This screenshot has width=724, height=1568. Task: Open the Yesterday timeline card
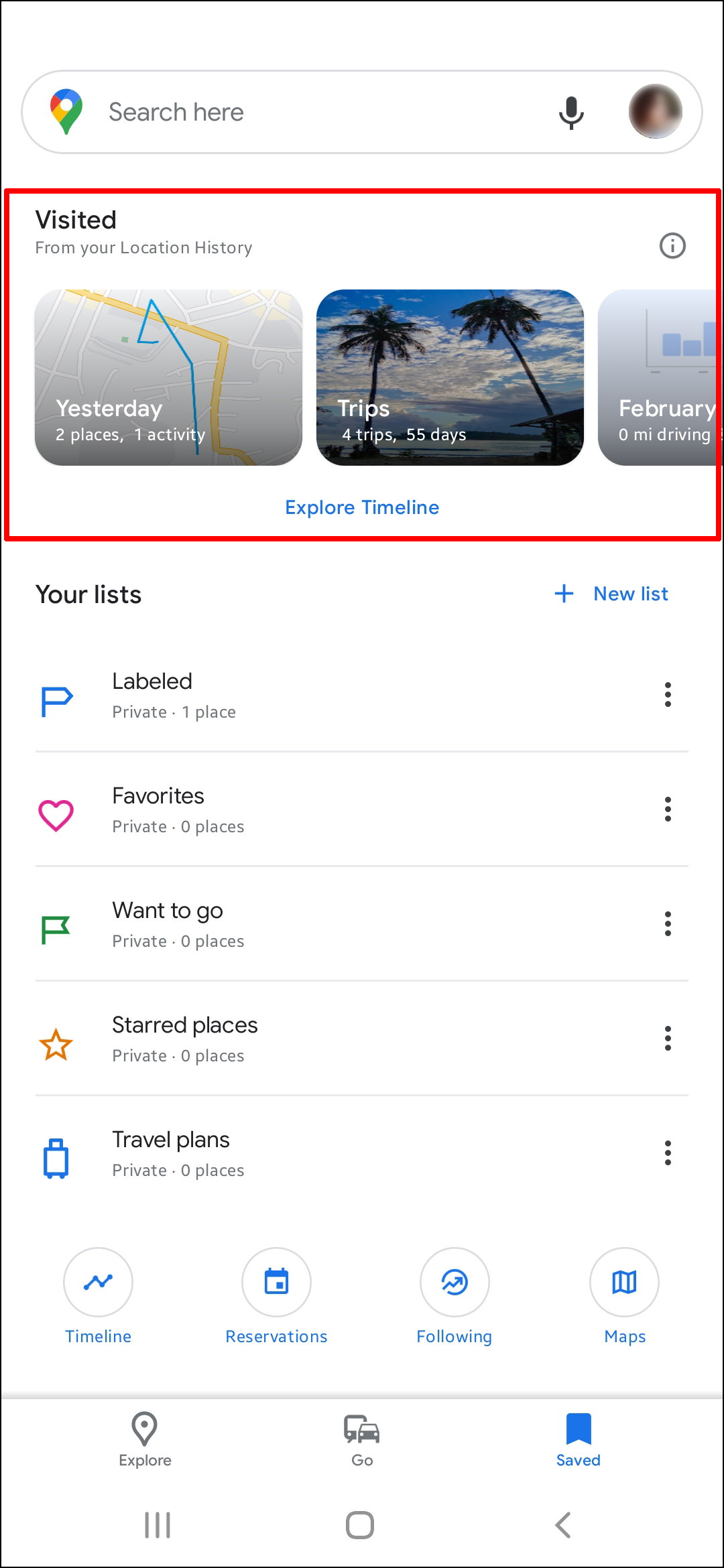(168, 377)
